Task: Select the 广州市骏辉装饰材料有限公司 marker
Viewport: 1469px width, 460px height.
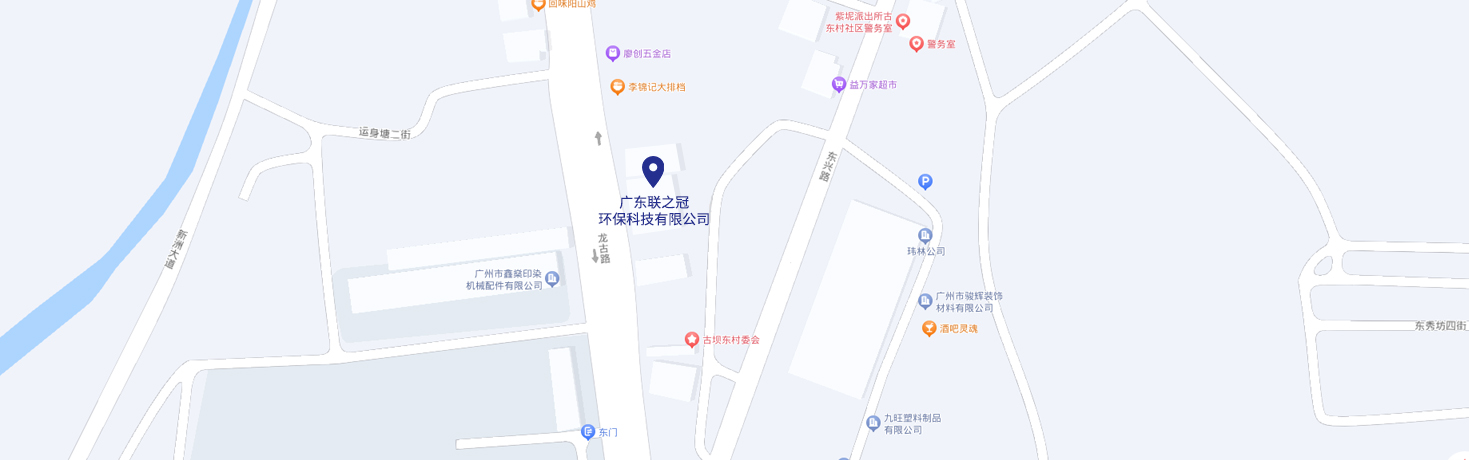Action: (925, 301)
